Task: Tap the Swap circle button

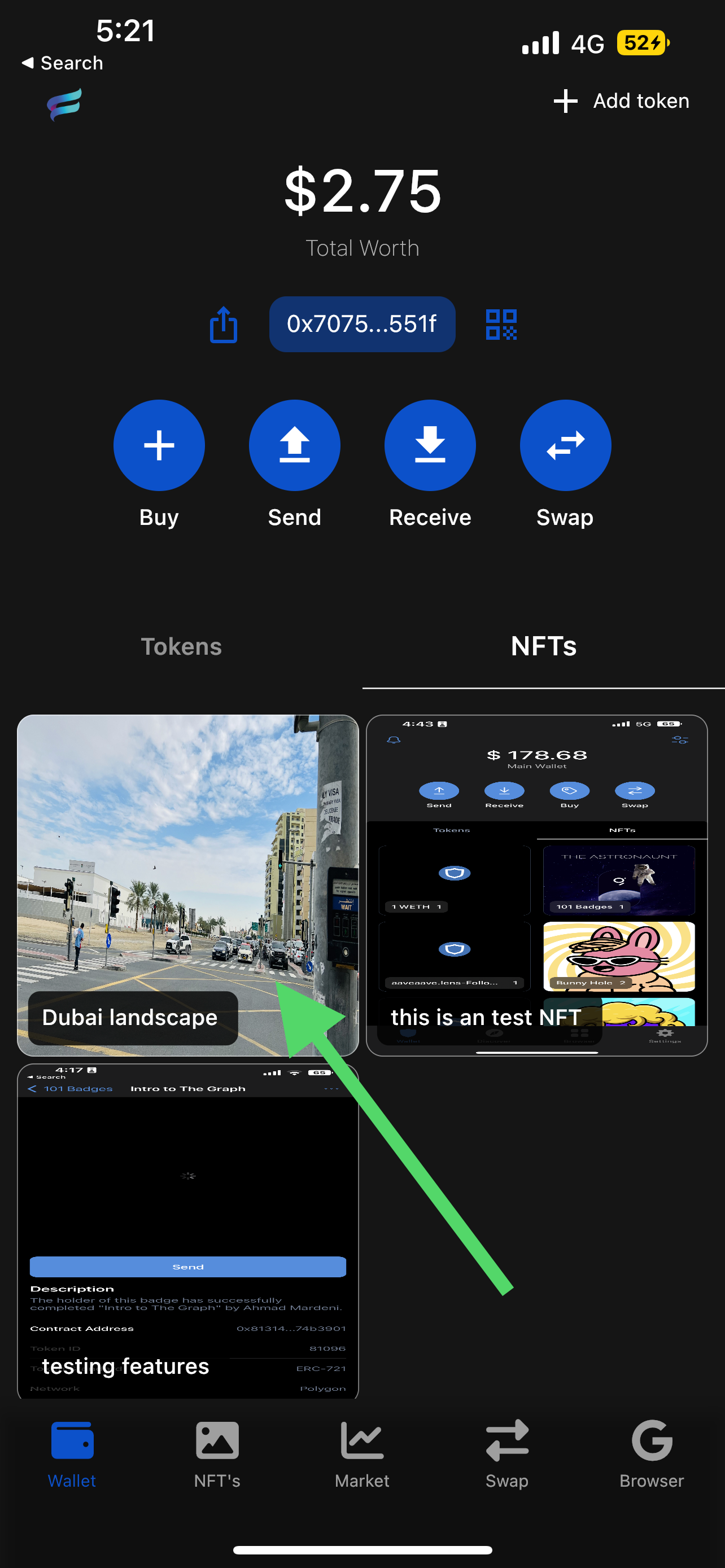Action: click(565, 445)
